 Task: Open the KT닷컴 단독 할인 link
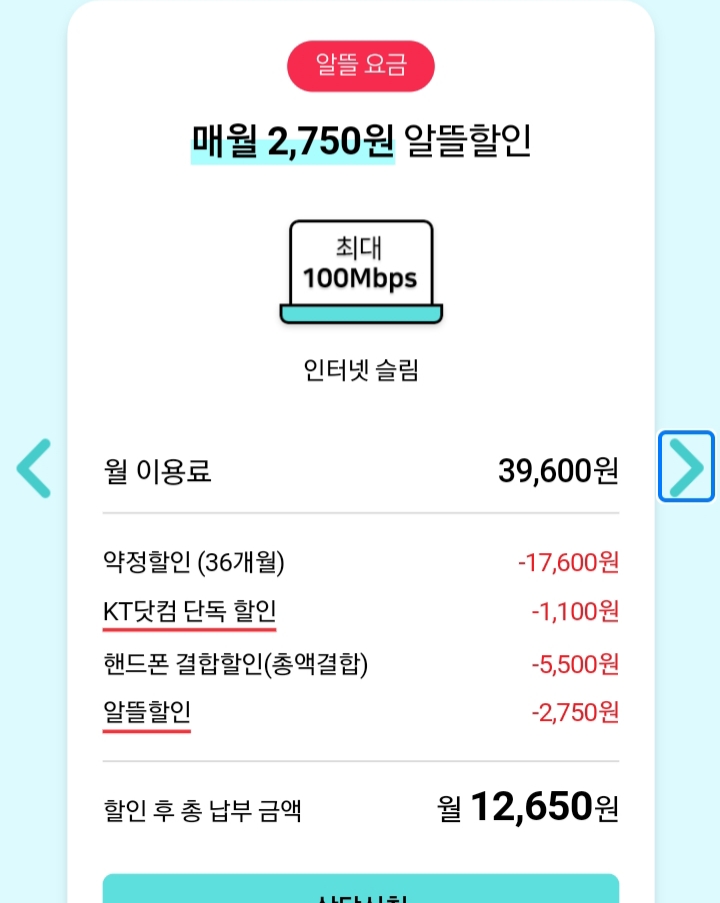pos(190,611)
